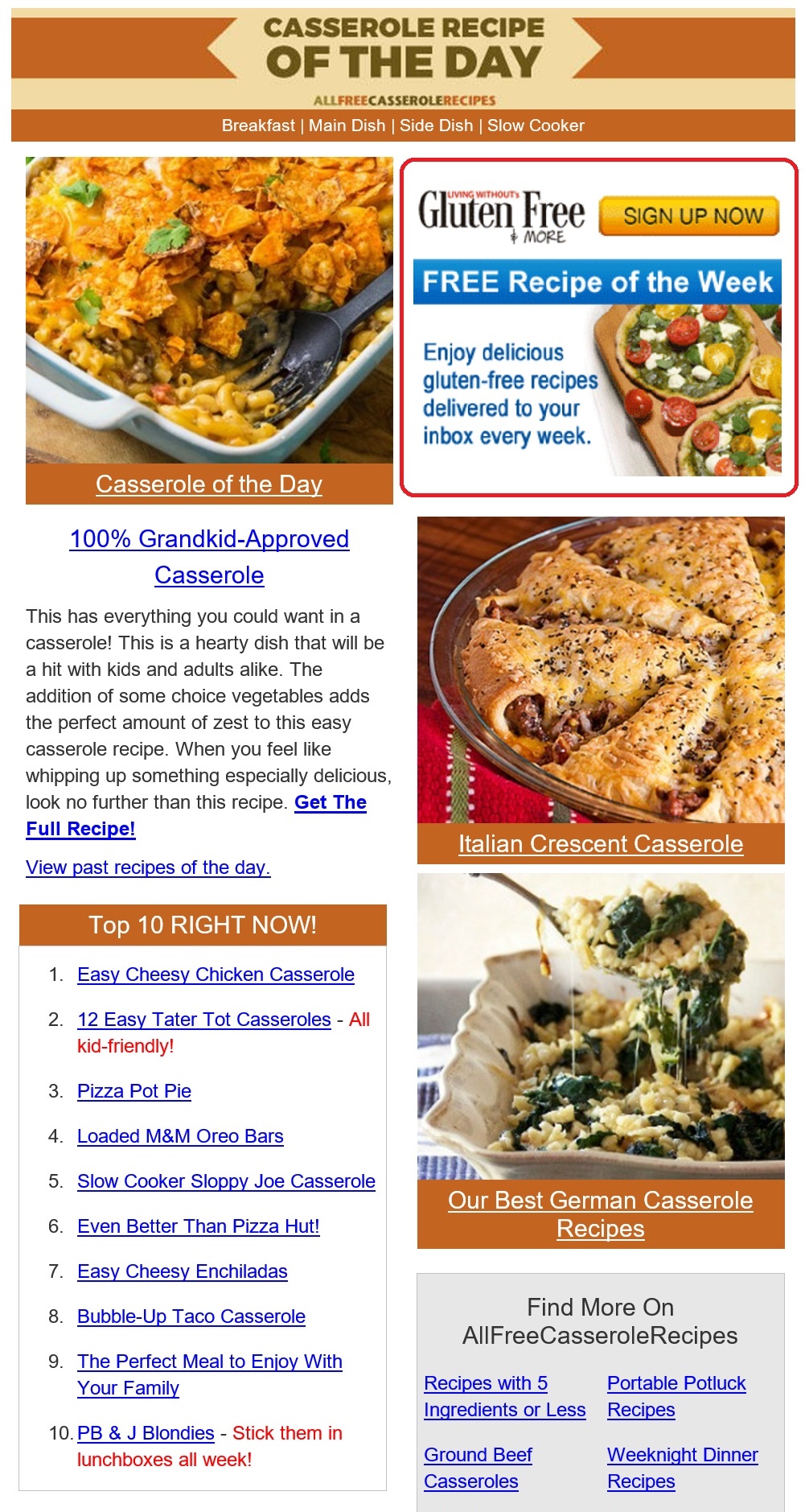Open Bubble-Up Taco Casserole recipe

pos(191,1316)
